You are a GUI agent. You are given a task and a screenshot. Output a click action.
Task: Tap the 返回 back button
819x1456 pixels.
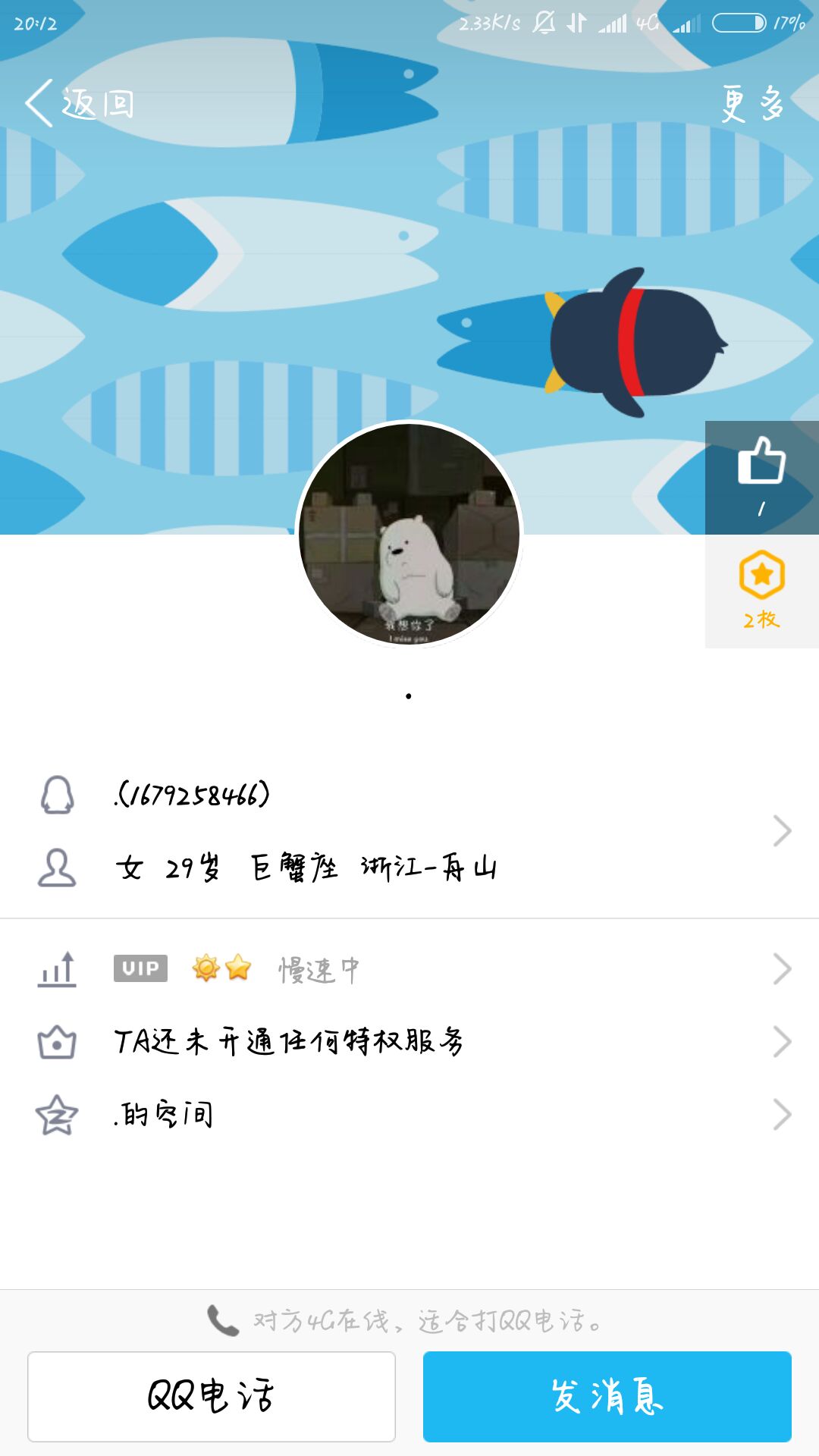point(80,103)
